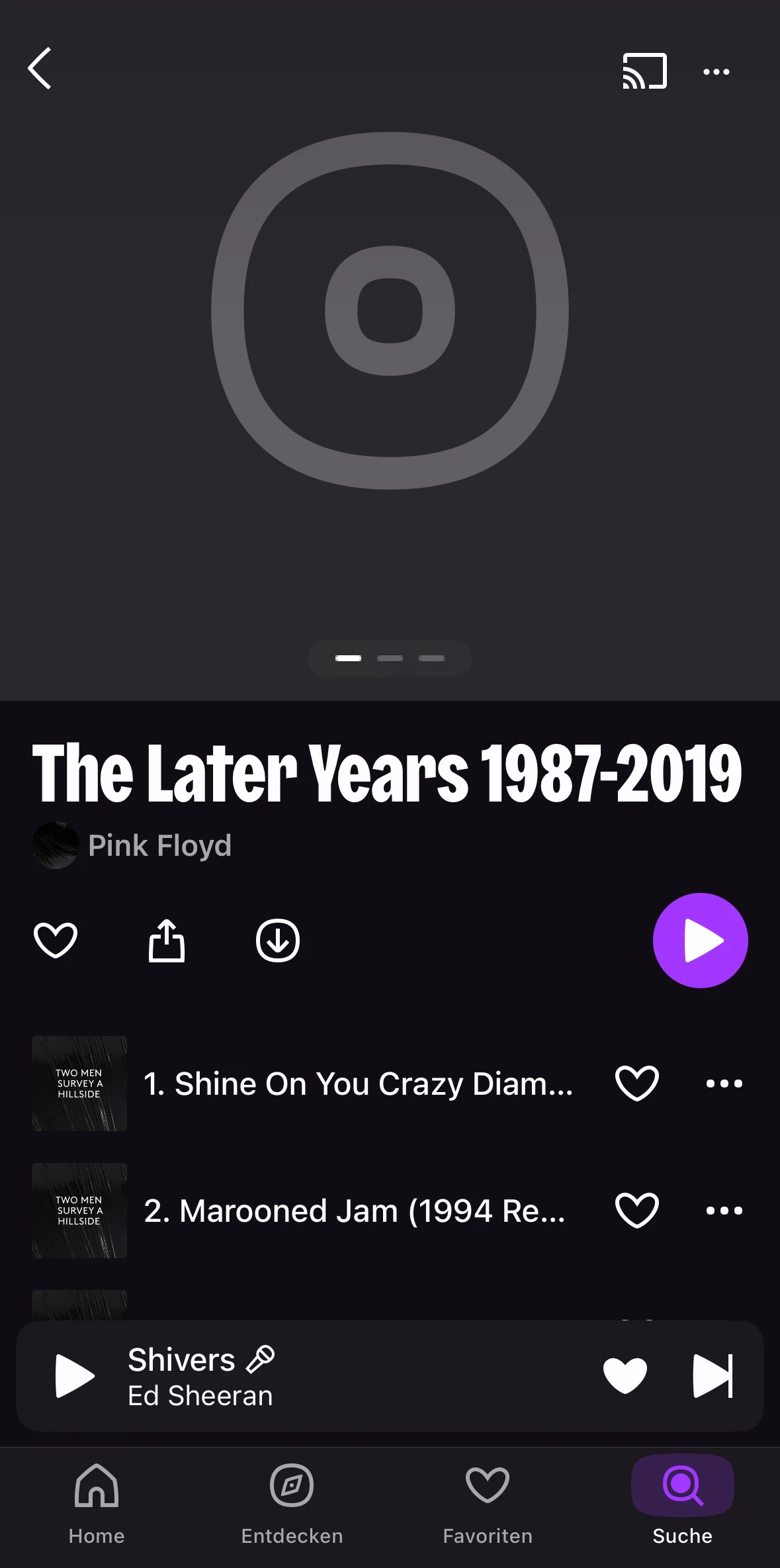Image resolution: width=780 pixels, height=1568 pixels.
Task: Play the album with purple play button
Action: 700,940
